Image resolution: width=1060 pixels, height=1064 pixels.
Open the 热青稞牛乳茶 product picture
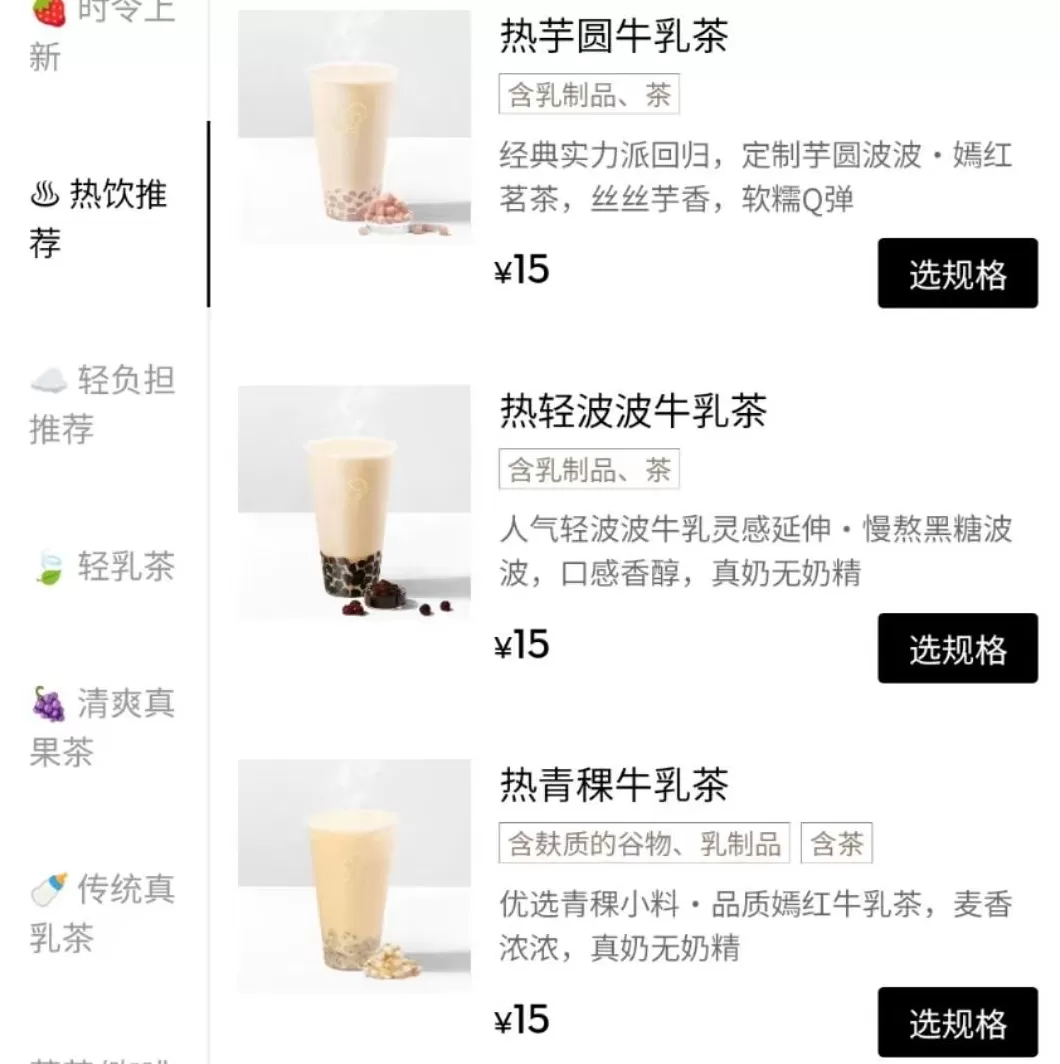click(354, 876)
